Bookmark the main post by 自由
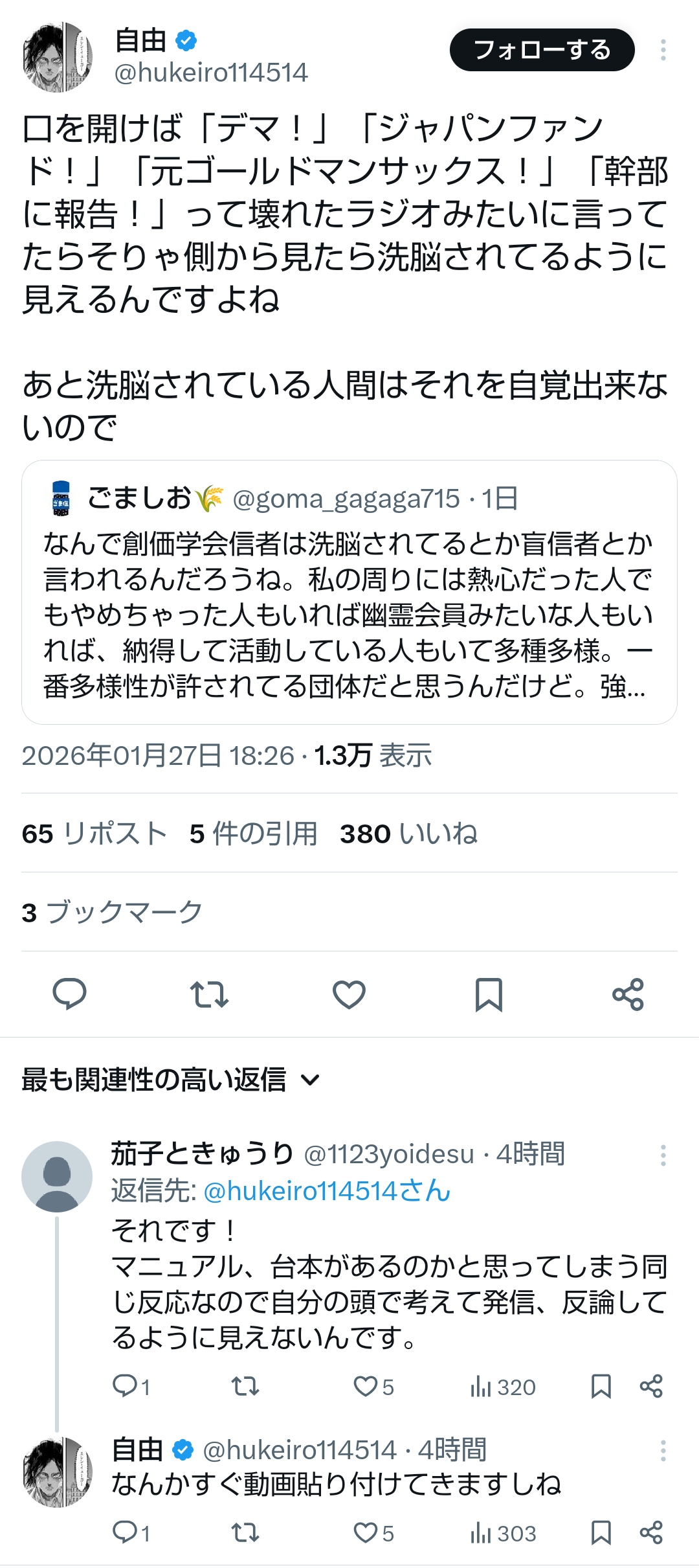This screenshot has height=1568, width=699. [x=489, y=994]
